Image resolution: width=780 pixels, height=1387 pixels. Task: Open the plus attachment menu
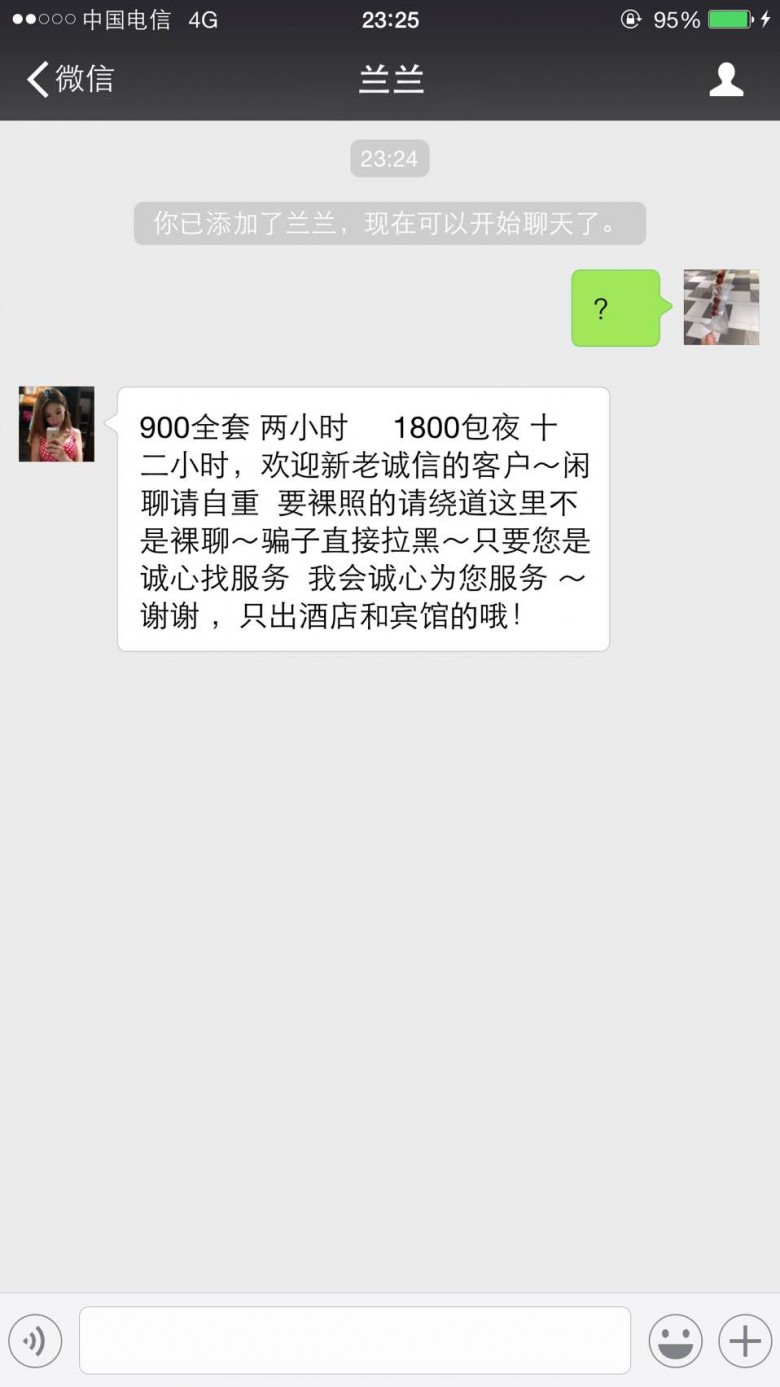[745, 1341]
